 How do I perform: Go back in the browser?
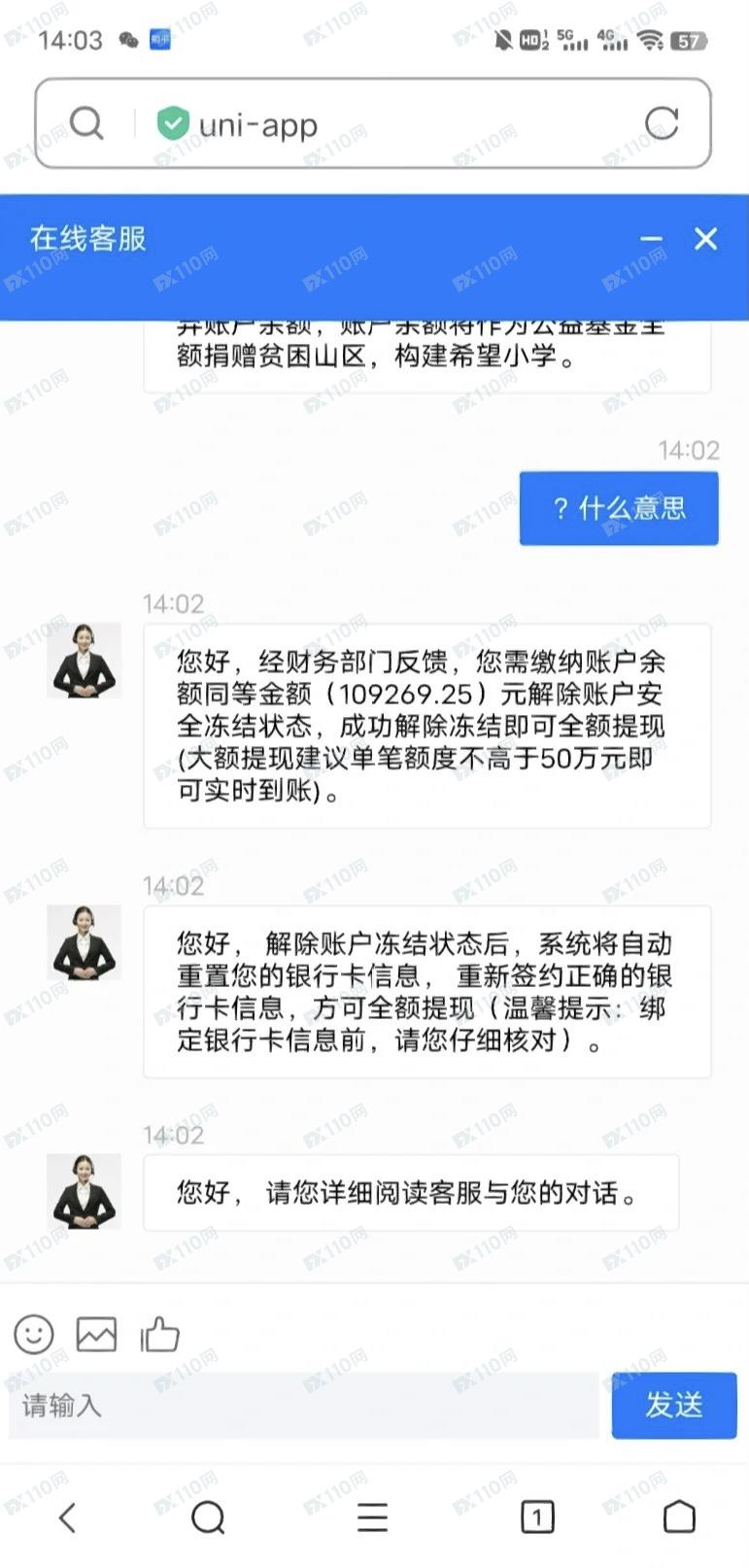[x=67, y=1517]
